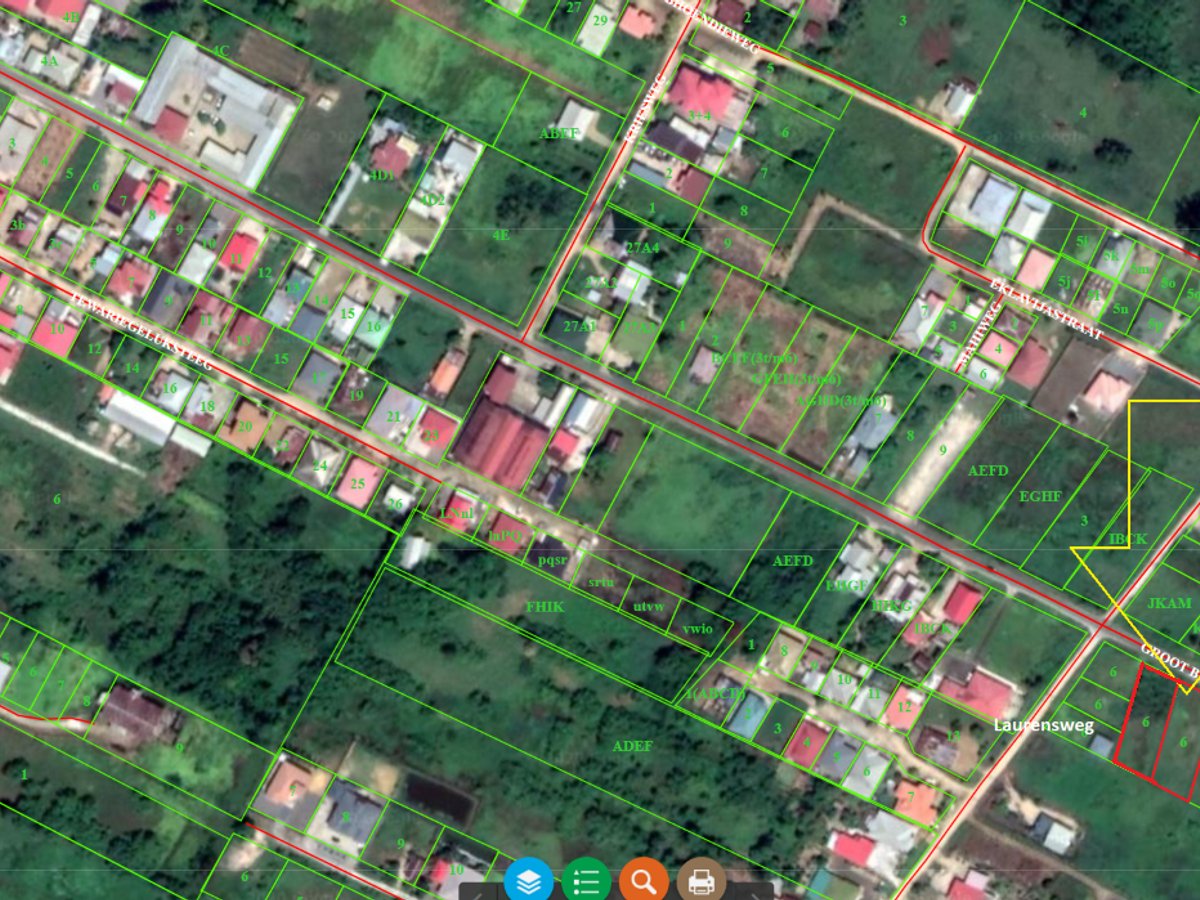Go to previous toolbar items
This screenshot has width=1200, height=900.
click(479, 891)
